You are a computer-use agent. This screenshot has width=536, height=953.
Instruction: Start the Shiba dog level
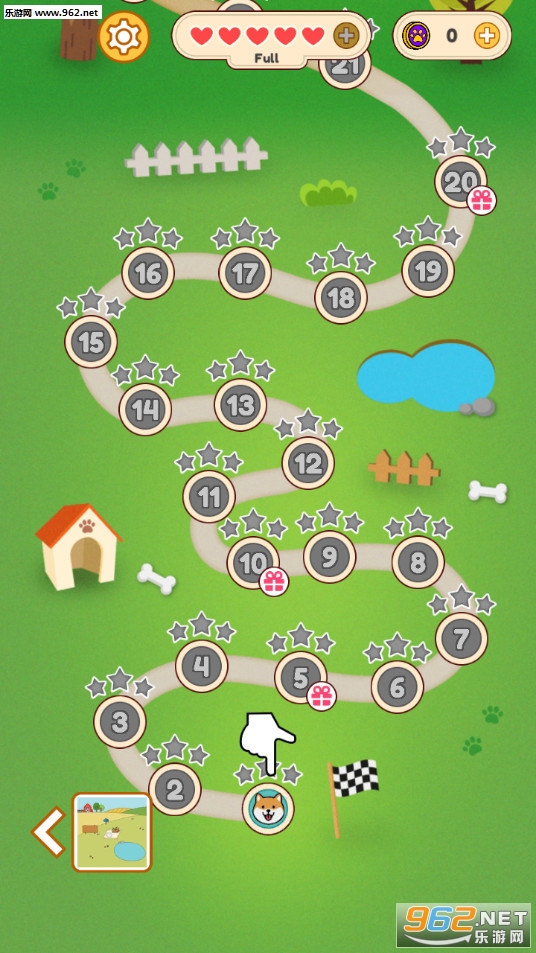(x=268, y=808)
